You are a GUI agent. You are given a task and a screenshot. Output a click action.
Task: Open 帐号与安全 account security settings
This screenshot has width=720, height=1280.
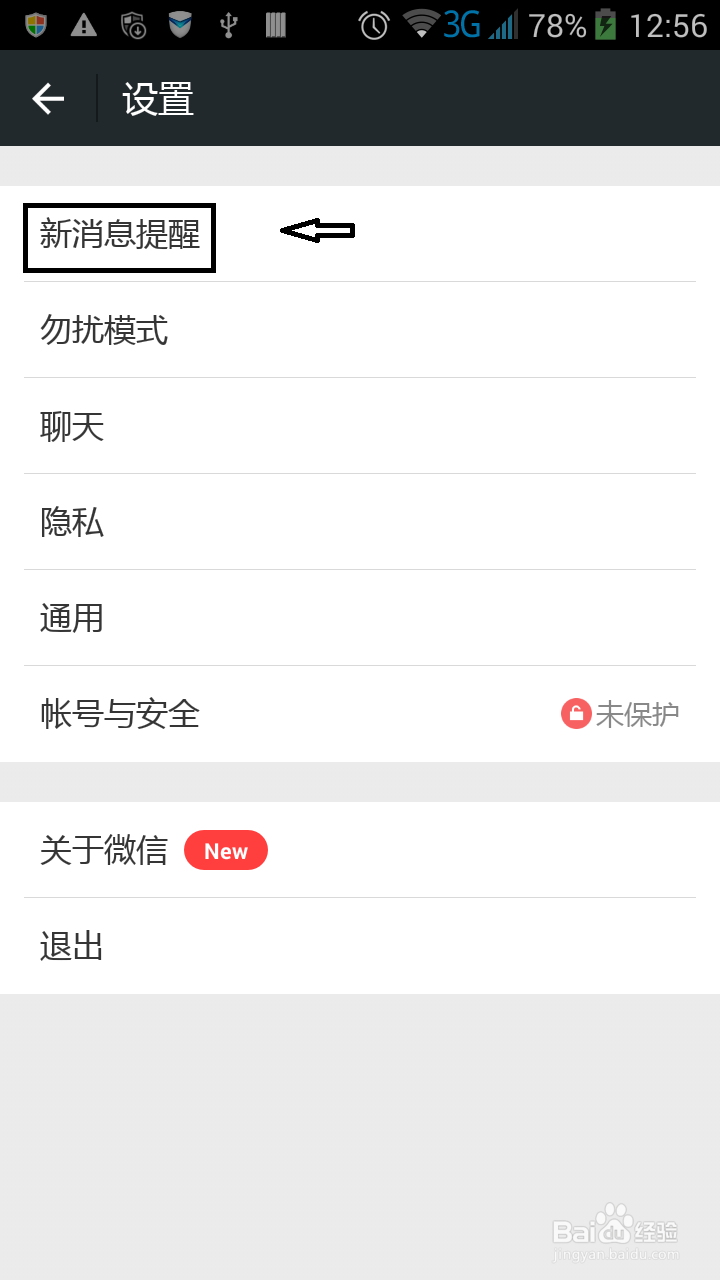tap(120, 714)
